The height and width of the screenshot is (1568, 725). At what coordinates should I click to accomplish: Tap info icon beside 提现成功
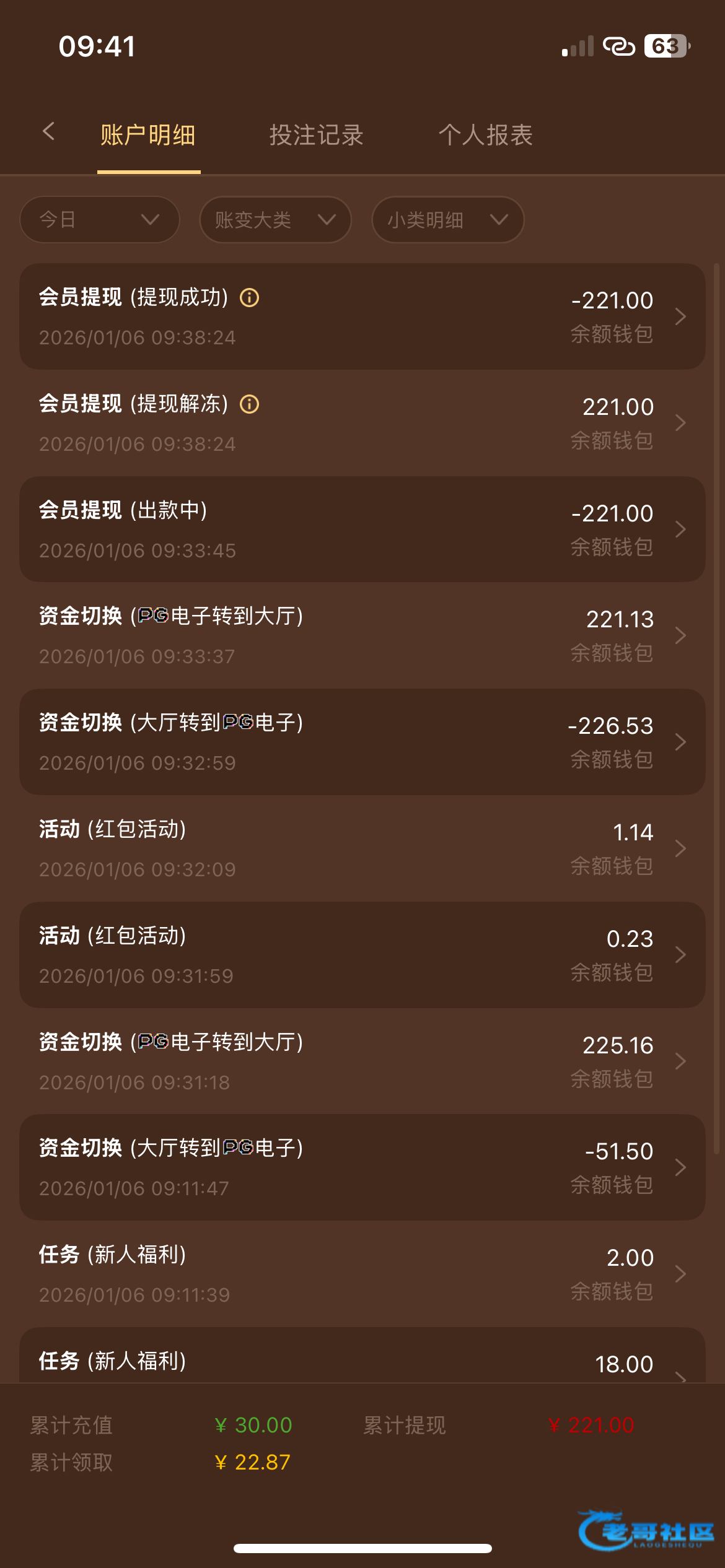point(250,298)
